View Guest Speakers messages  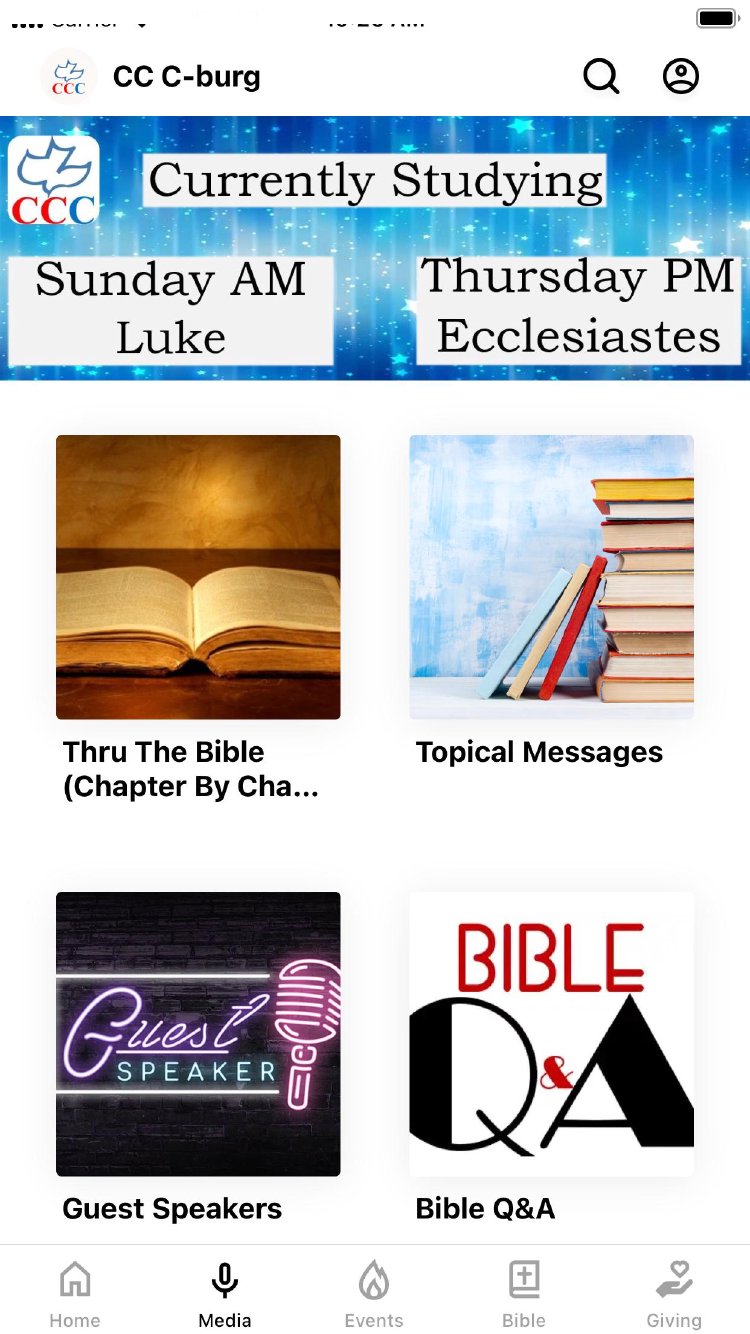point(198,1034)
